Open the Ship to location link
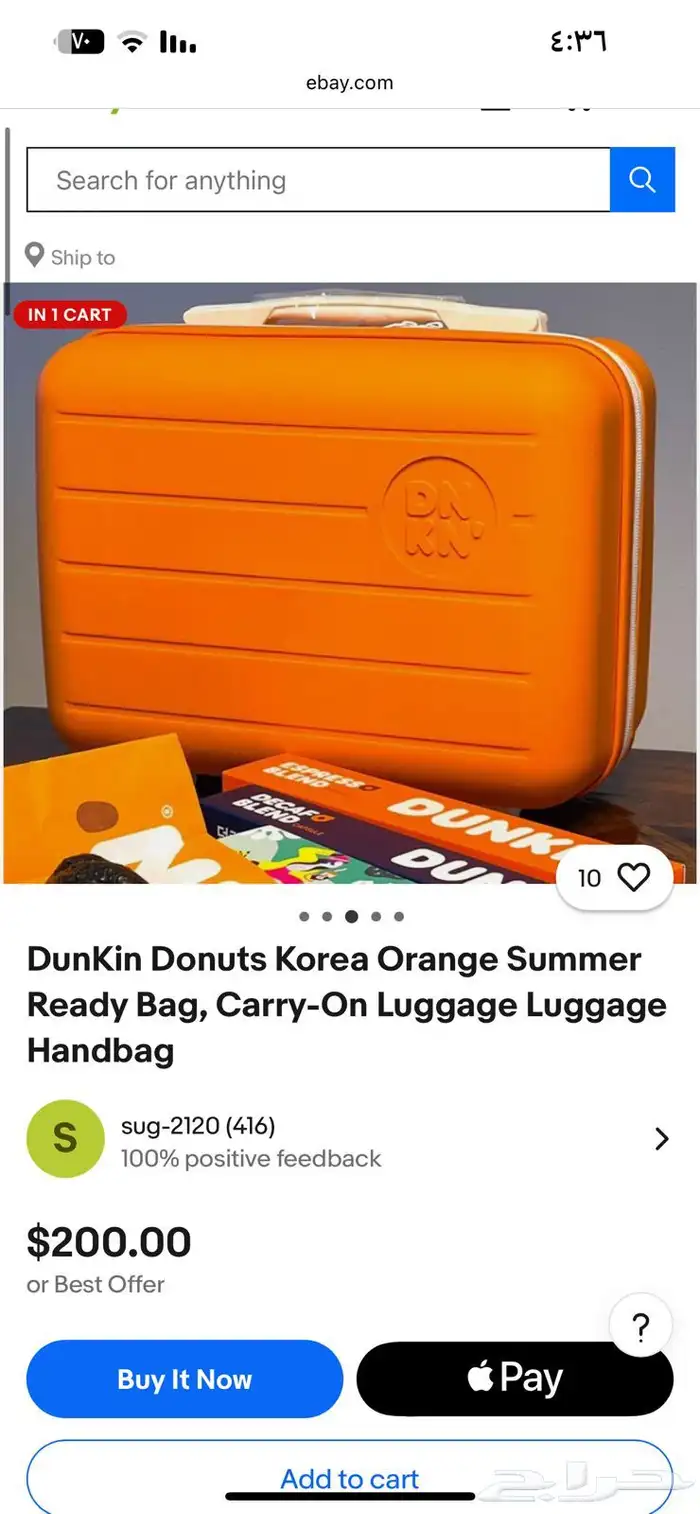This screenshot has width=700, height=1514. (x=70, y=257)
